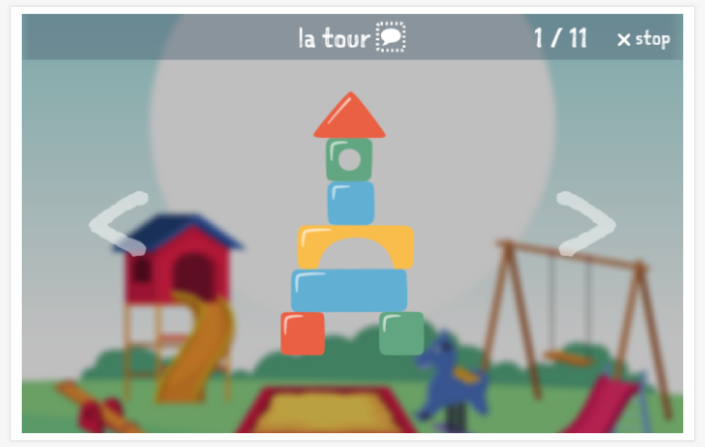Tap the speech bubble beside 'la tour'

pyautogui.click(x=390, y=39)
